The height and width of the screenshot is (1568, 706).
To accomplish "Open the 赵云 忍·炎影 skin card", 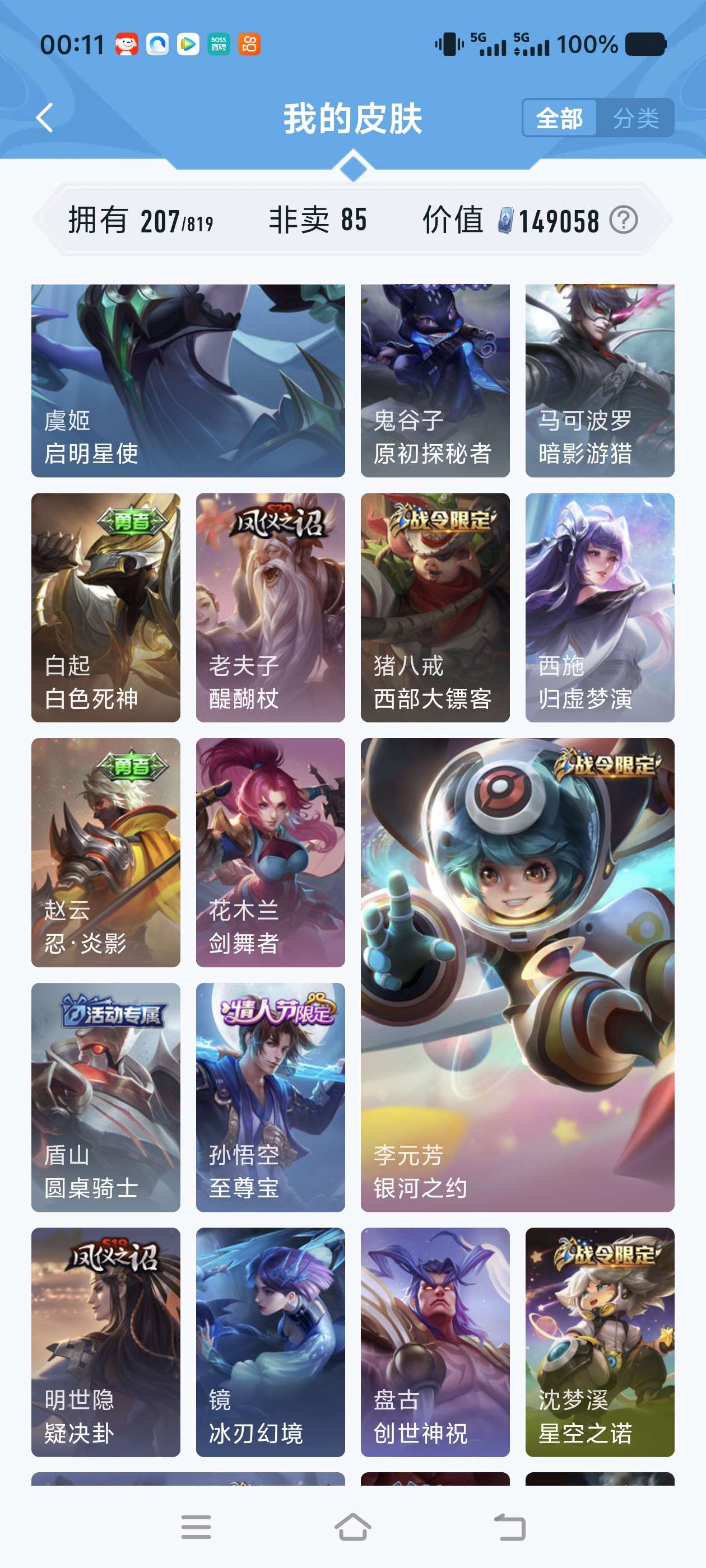I will coord(106,852).
